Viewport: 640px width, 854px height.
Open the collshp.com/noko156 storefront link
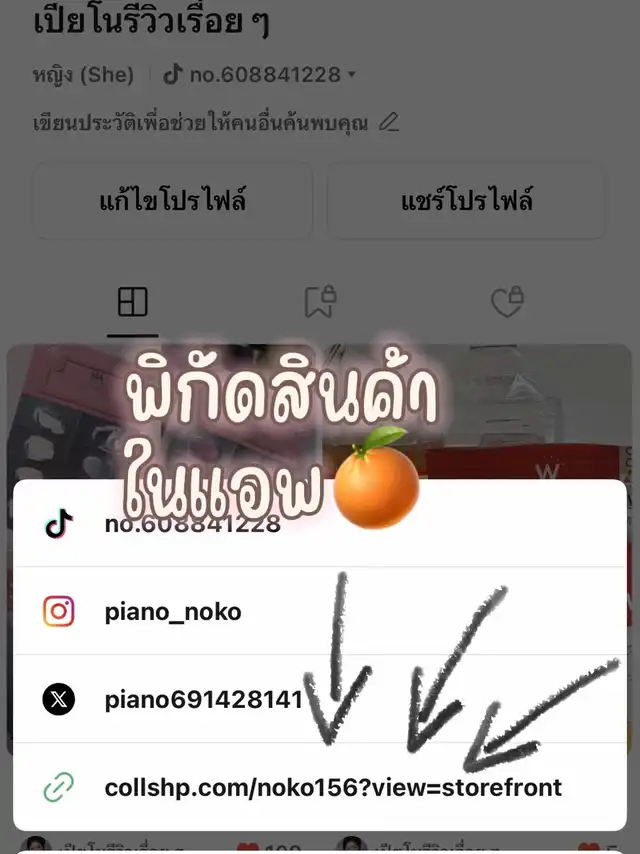coord(333,787)
